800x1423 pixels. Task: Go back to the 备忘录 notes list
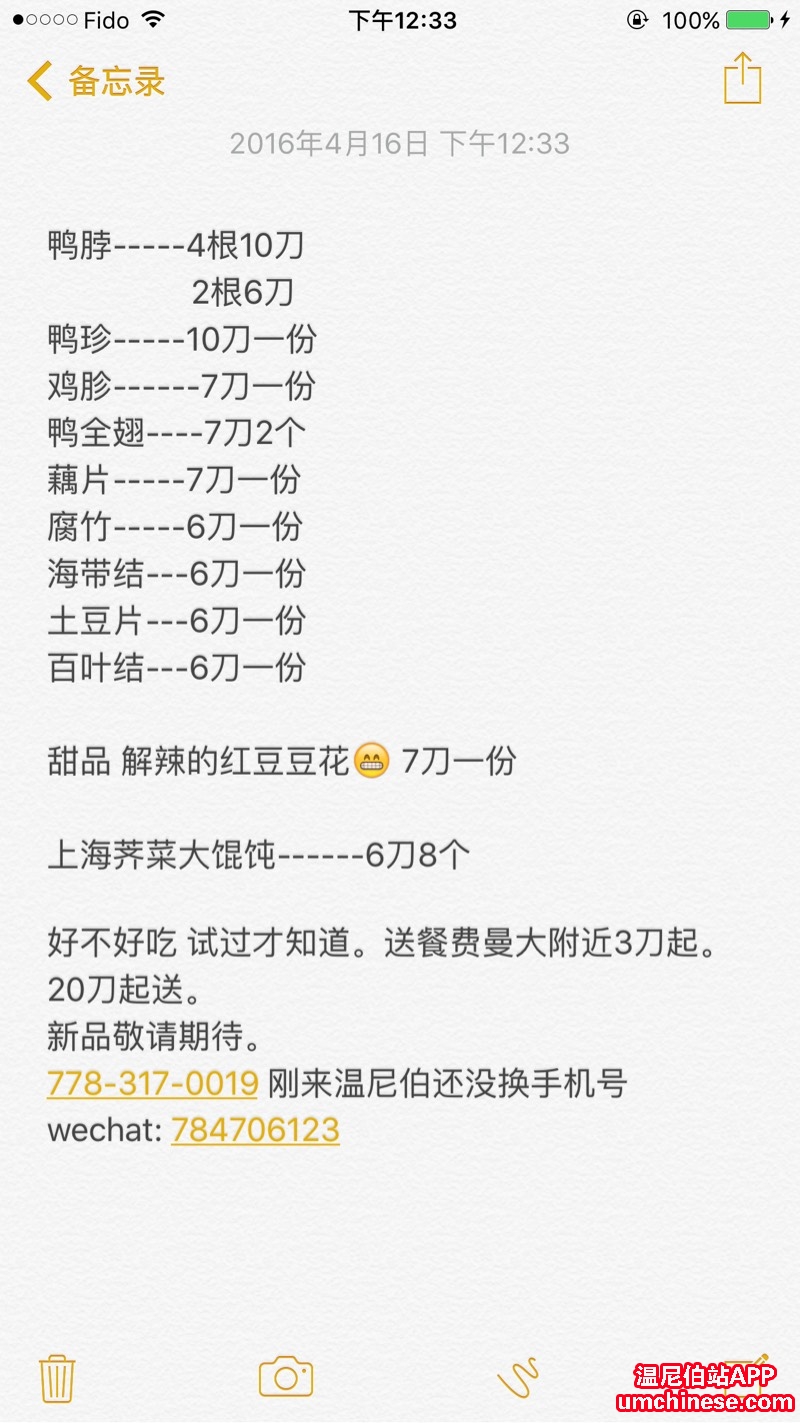pyautogui.click(x=96, y=81)
